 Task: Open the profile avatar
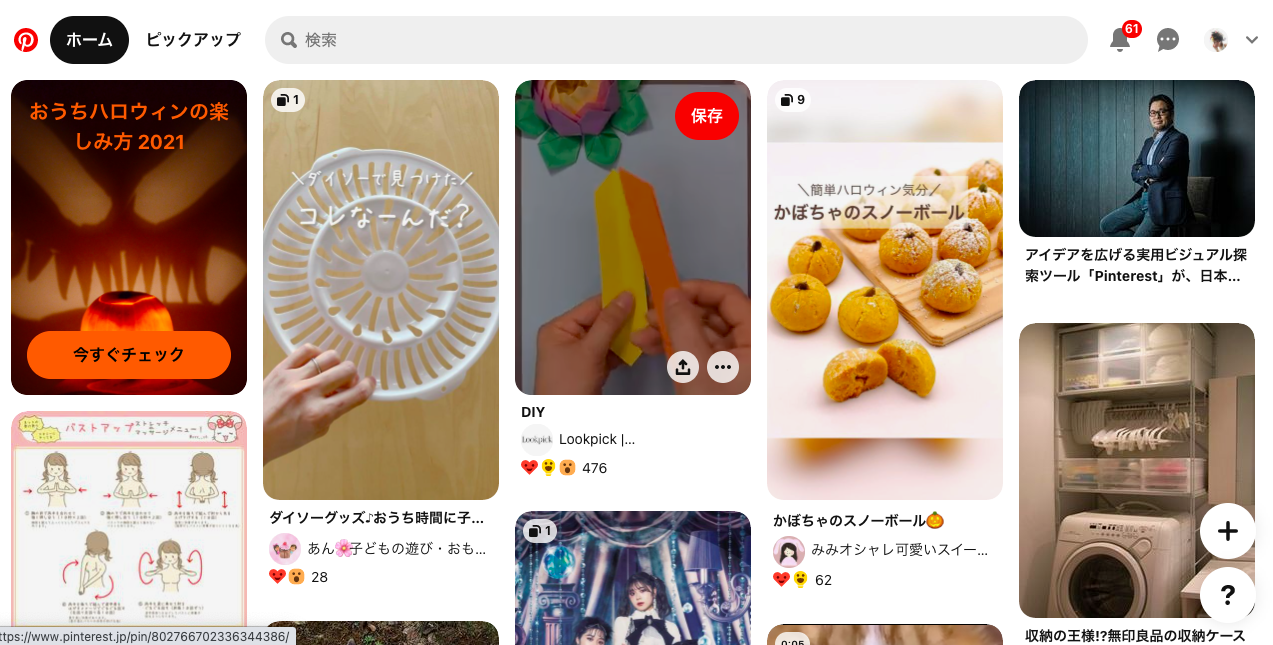coord(1217,40)
